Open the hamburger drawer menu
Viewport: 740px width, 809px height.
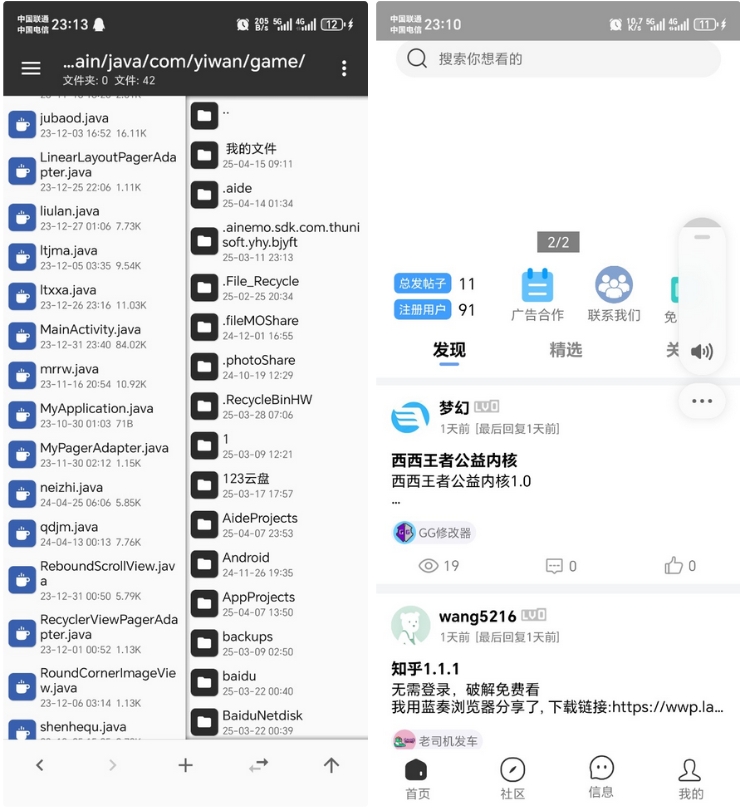point(31,68)
